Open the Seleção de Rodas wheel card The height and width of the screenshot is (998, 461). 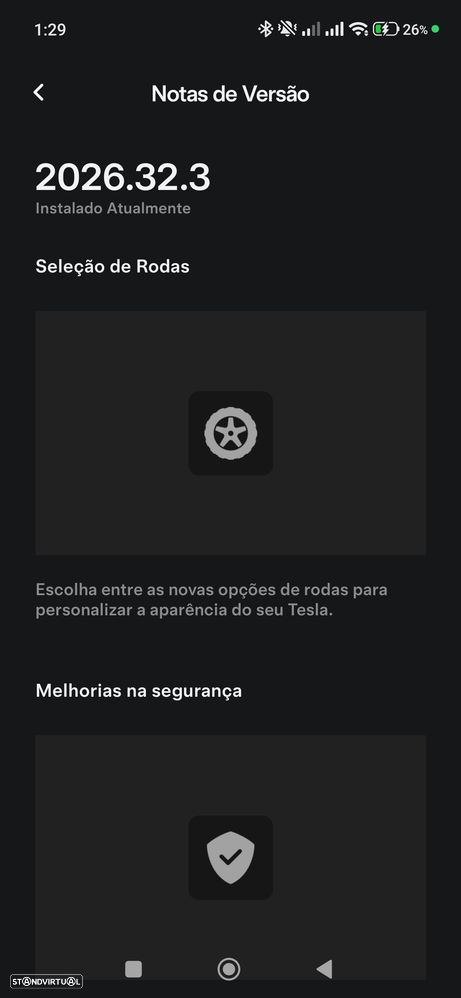pos(230,433)
